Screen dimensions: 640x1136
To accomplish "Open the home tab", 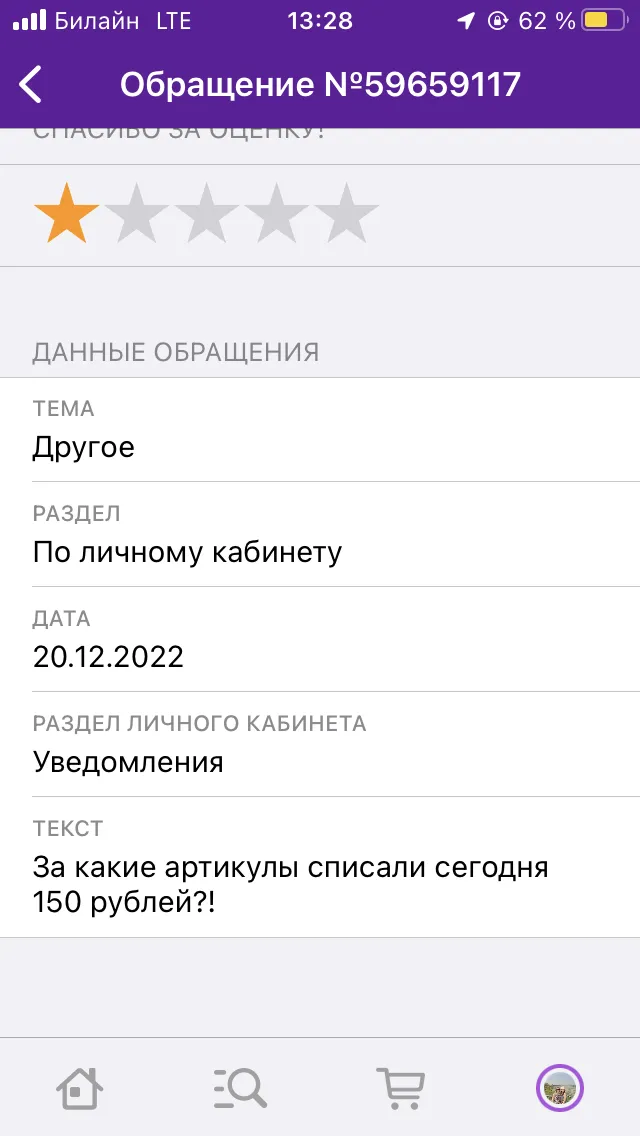I will click(80, 1088).
